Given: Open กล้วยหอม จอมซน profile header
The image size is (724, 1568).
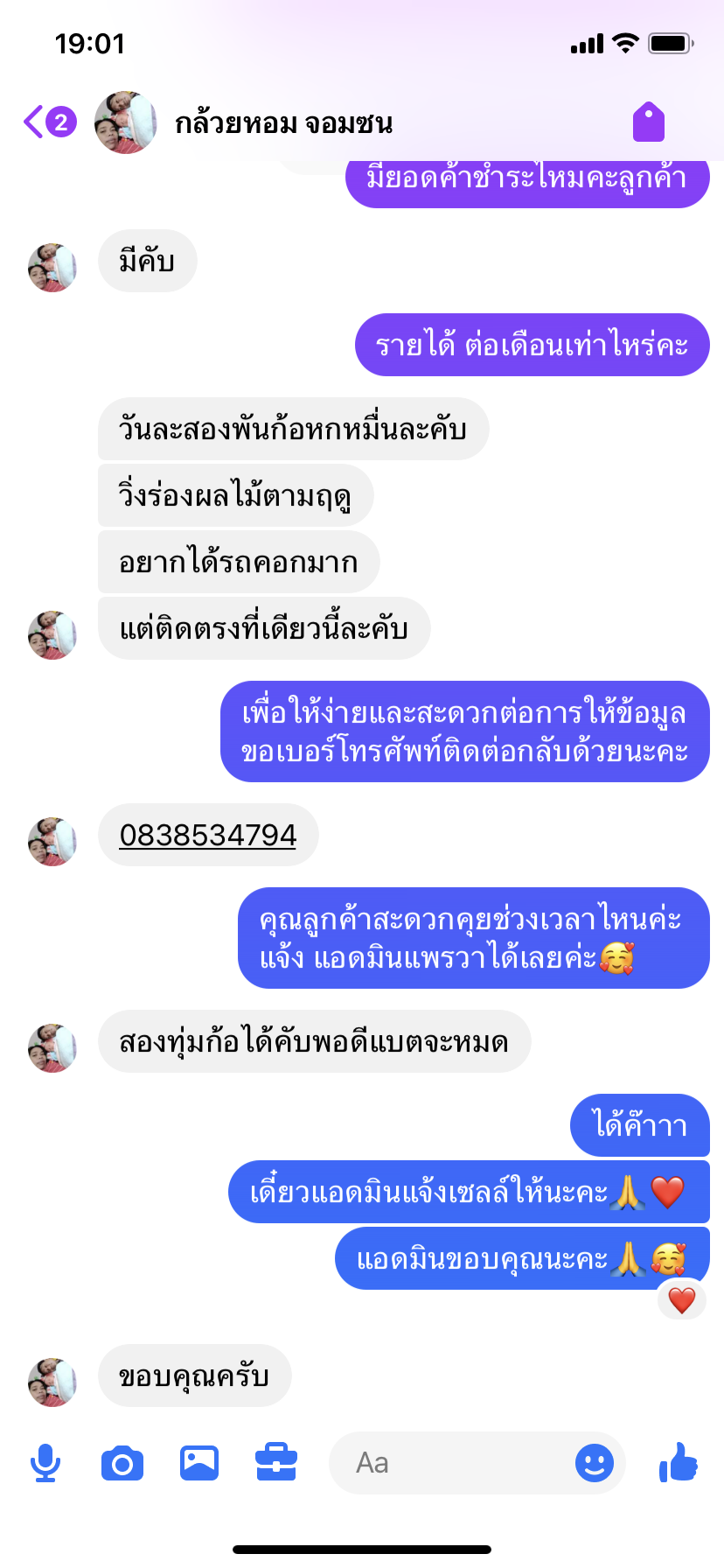Looking at the screenshot, I should pyautogui.click(x=282, y=123).
